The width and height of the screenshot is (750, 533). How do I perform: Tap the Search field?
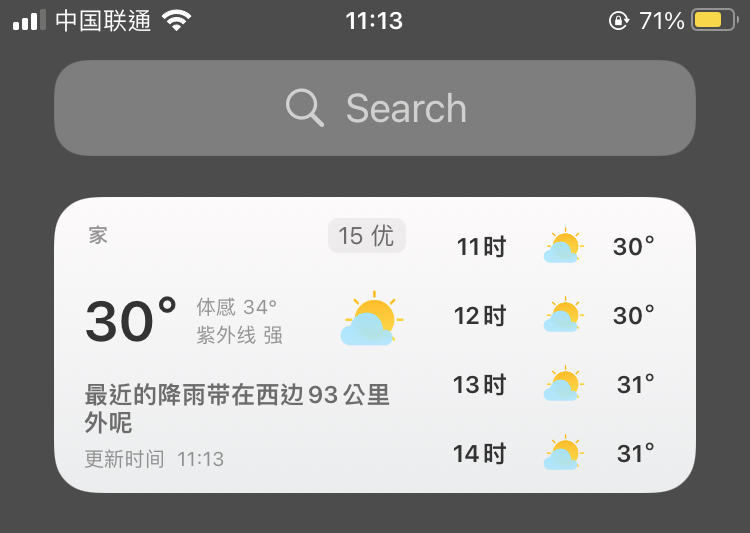pyautogui.click(x=375, y=108)
